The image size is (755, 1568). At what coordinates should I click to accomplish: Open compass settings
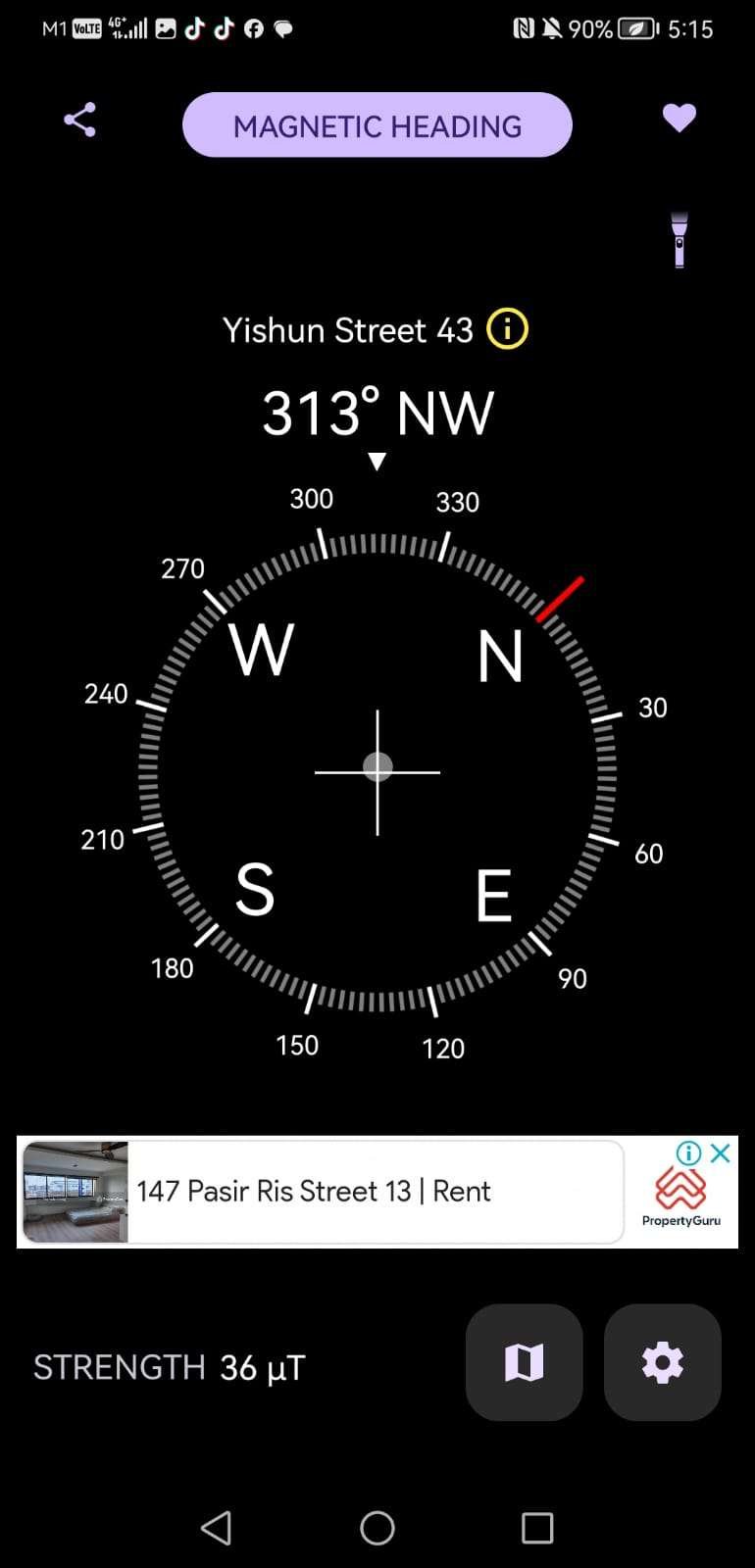(662, 1362)
